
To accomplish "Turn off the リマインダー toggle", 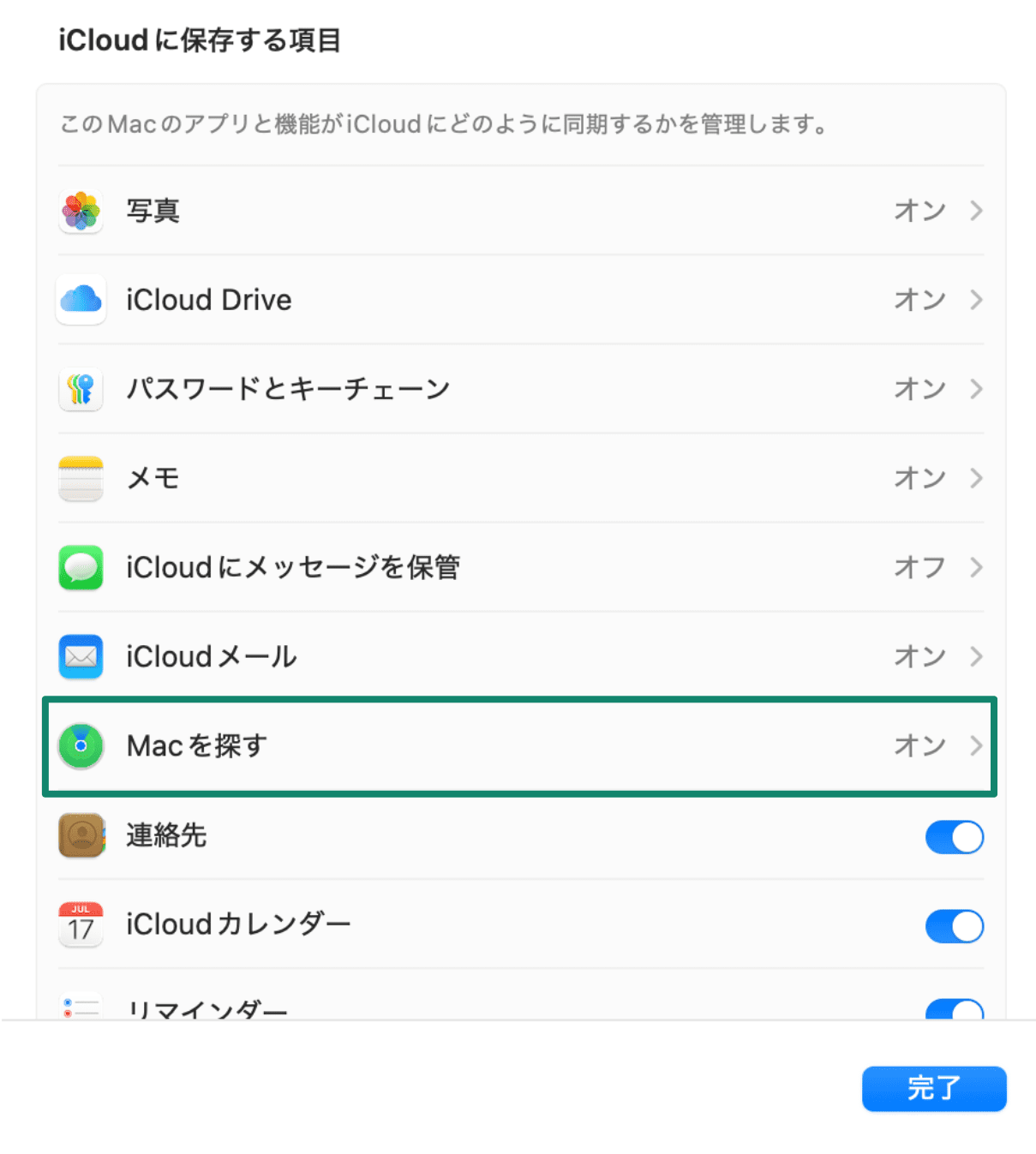I will pyautogui.click(x=955, y=1011).
